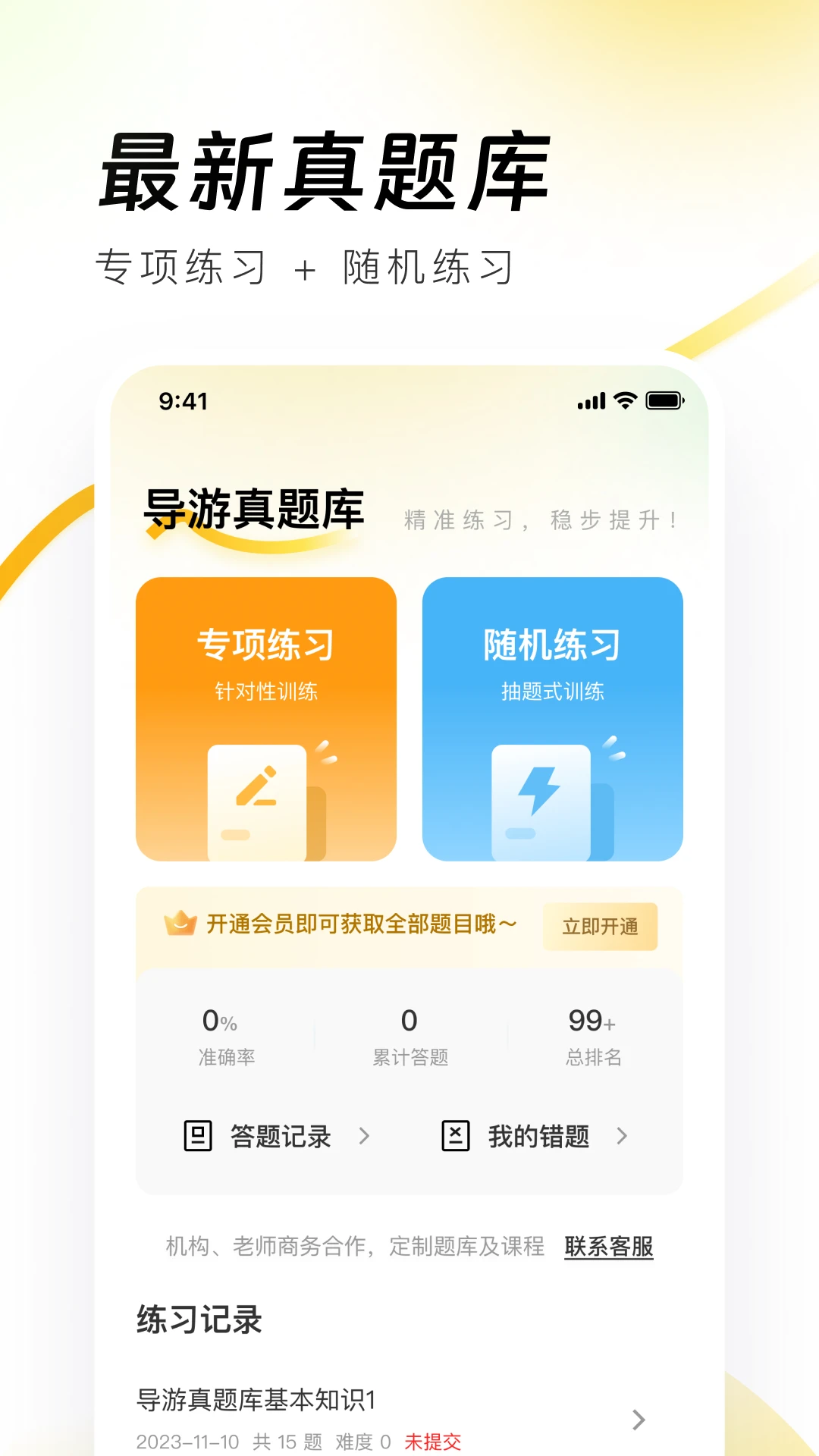Tap the cellular signal icon in the status bar

(x=591, y=403)
